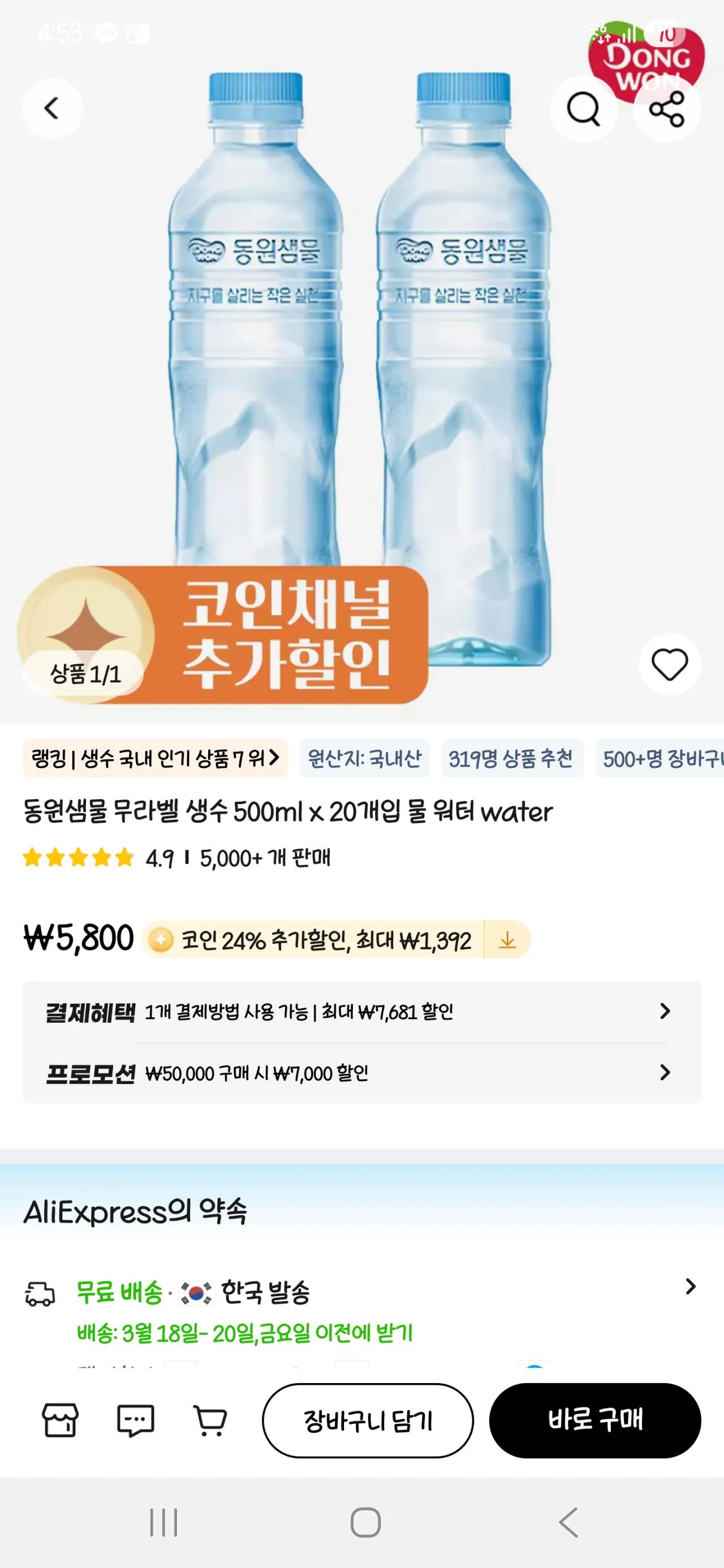Open the 생수 ranking number 7 link

click(x=152, y=758)
